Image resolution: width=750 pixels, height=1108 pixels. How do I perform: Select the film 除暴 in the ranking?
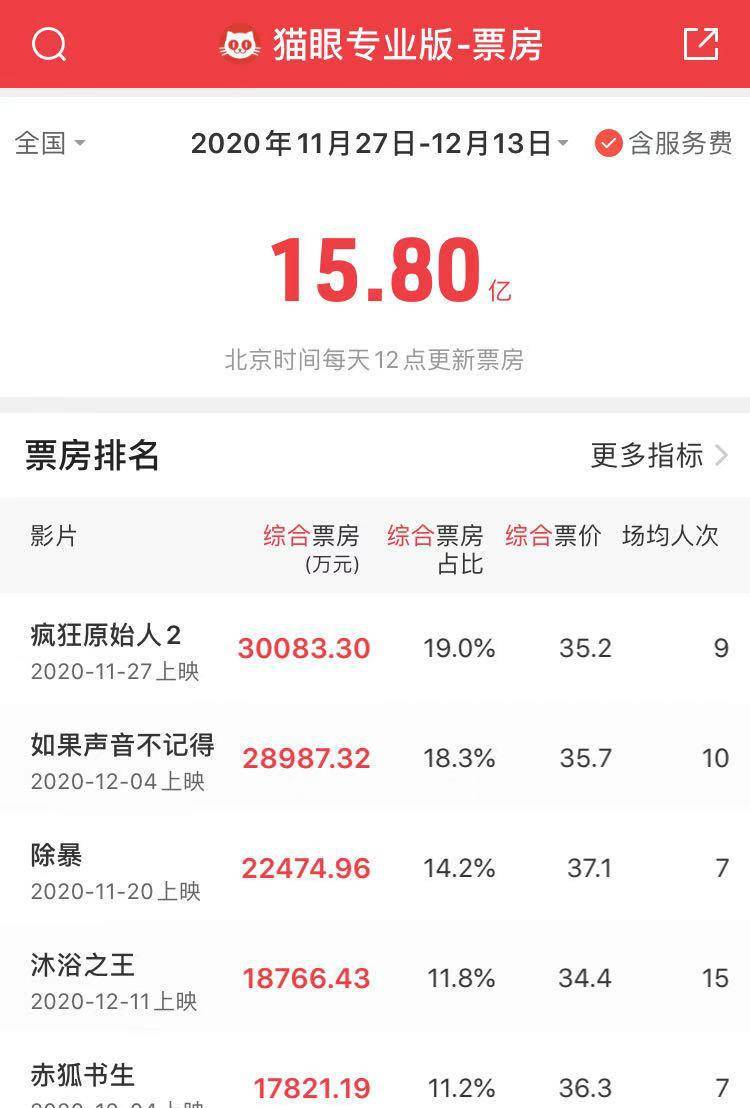(51, 855)
